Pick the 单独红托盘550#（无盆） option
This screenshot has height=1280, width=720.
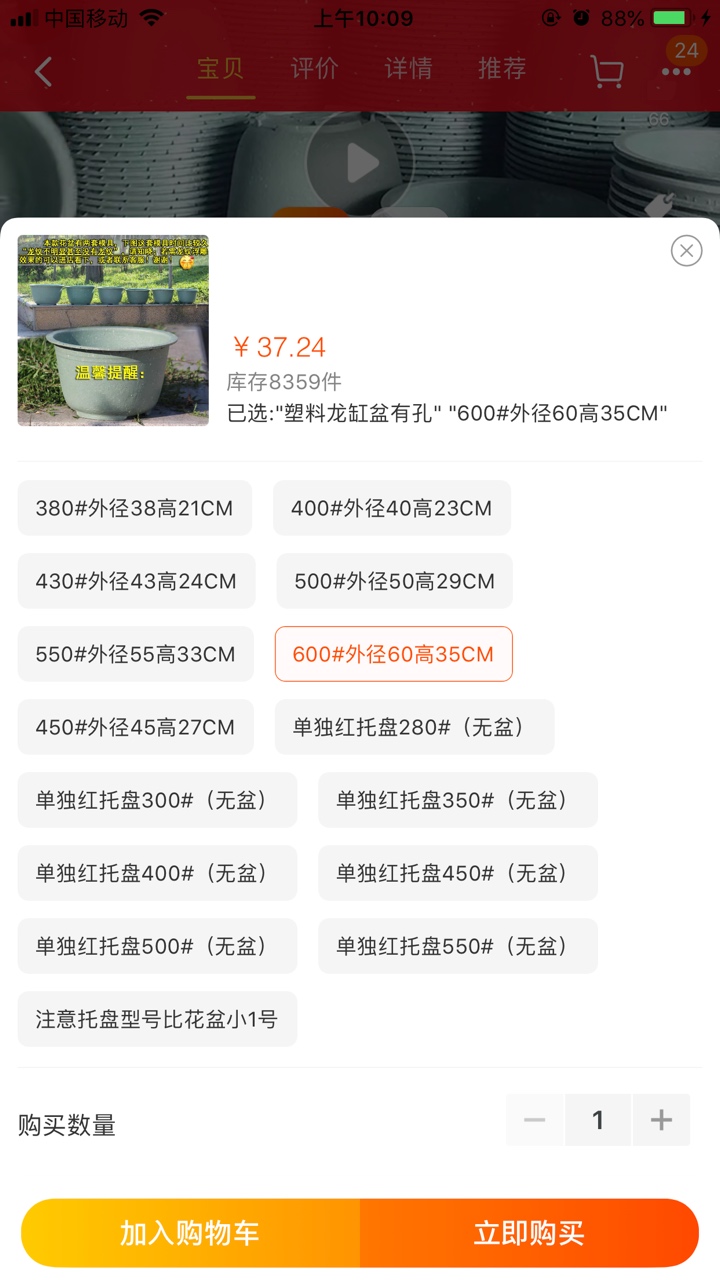458,946
